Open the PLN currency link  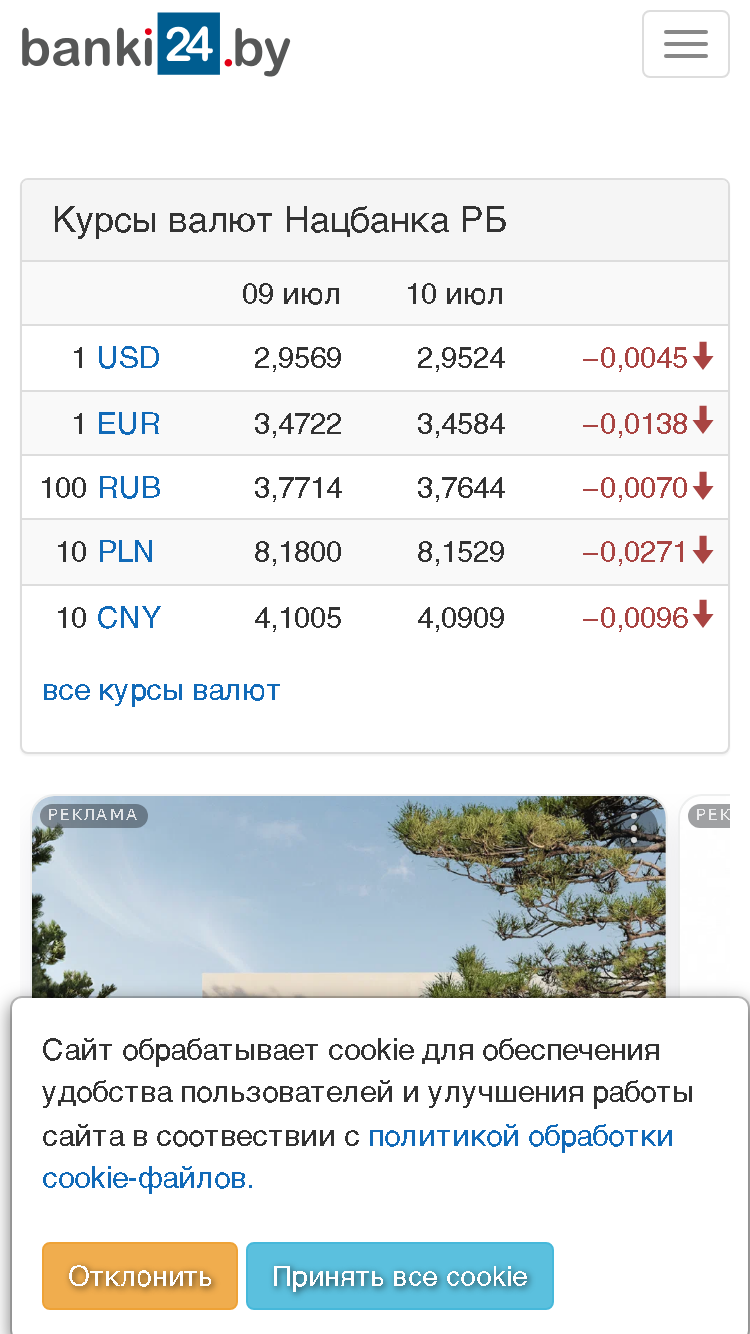[126, 552]
